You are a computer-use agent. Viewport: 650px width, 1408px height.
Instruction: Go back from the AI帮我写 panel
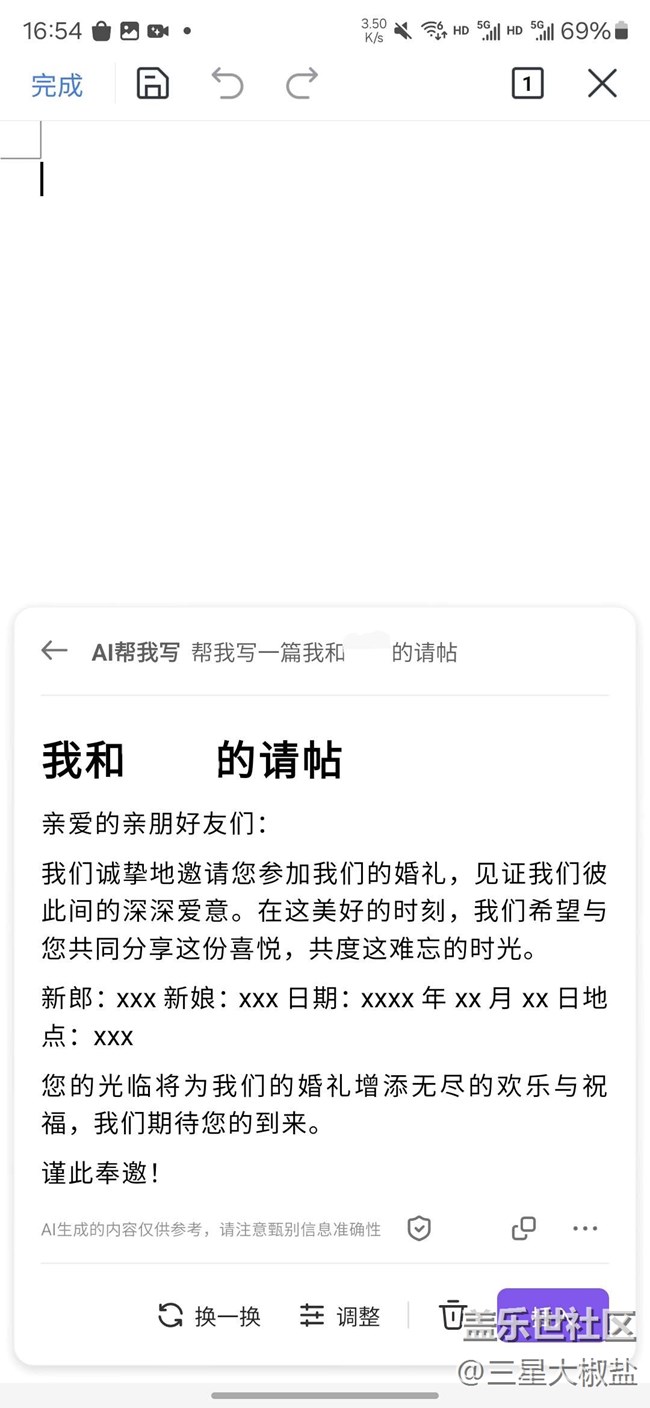(54, 652)
